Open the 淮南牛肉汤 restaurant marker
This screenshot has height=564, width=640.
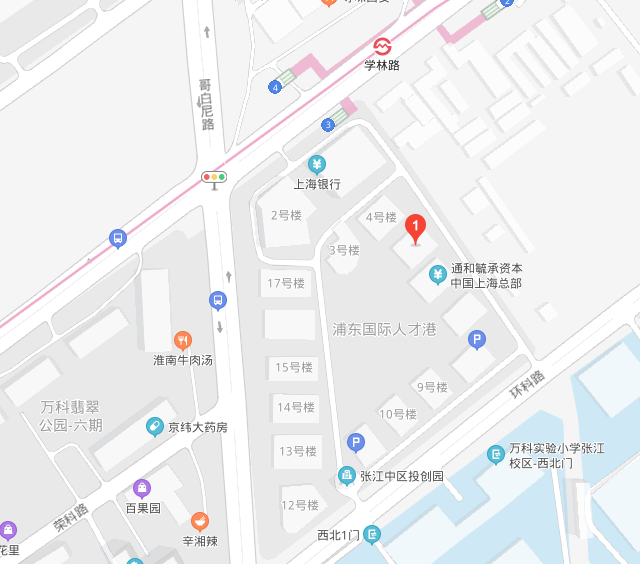click(182, 340)
